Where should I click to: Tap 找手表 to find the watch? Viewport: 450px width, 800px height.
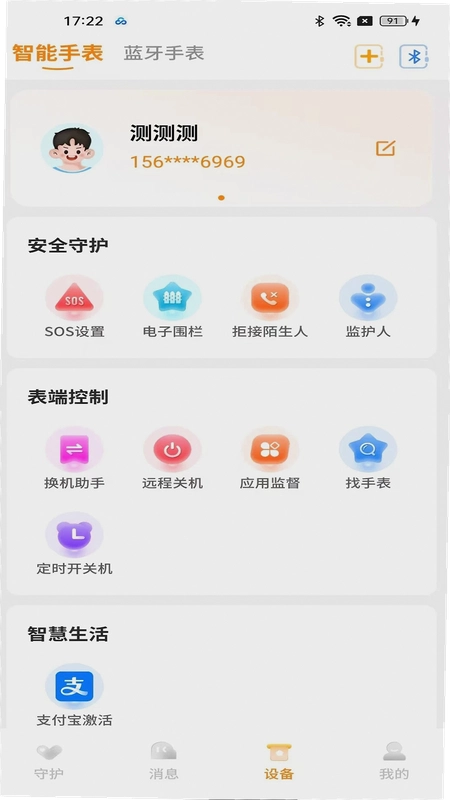tap(368, 458)
